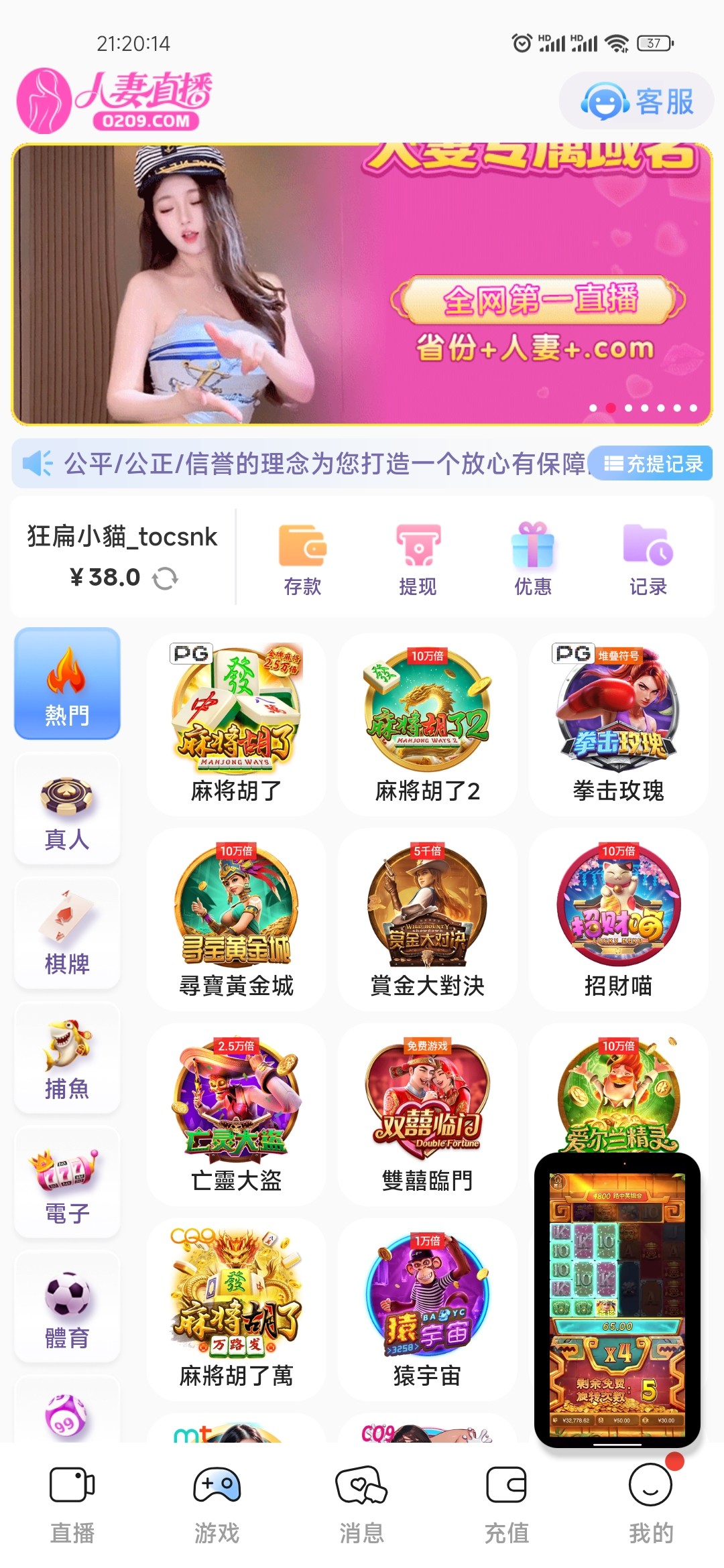Viewport: 724px width, 1568px height.
Task: Open 提现 withdrawal
Action: point(418,559)
